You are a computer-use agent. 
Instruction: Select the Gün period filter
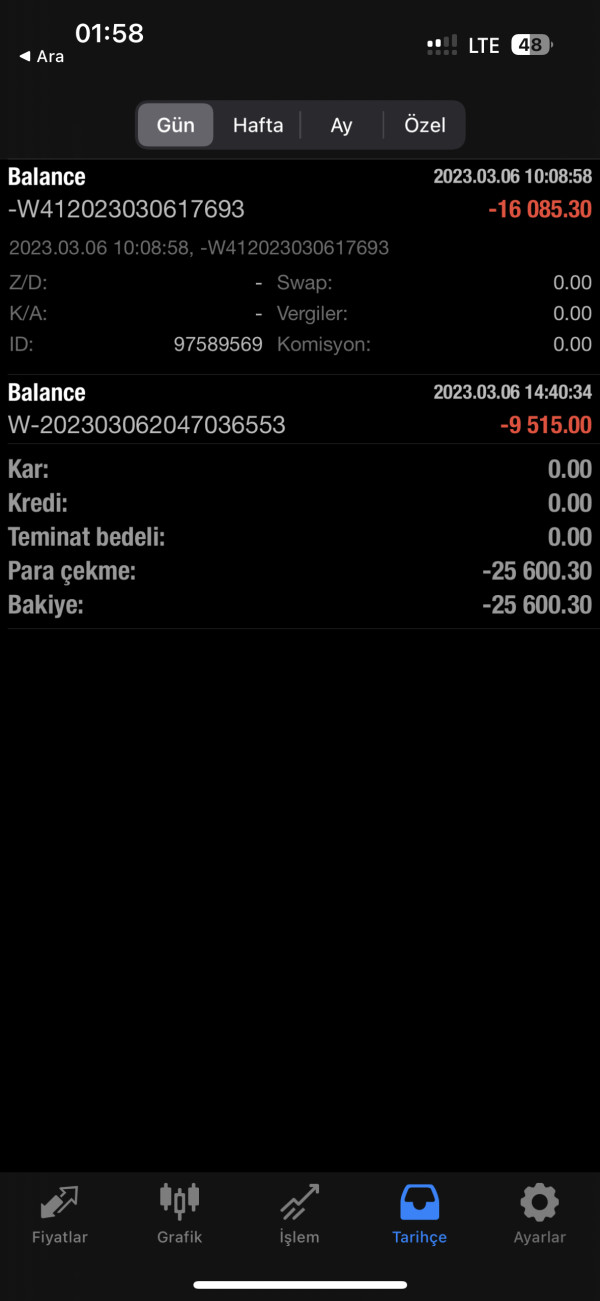coord(176,126)
